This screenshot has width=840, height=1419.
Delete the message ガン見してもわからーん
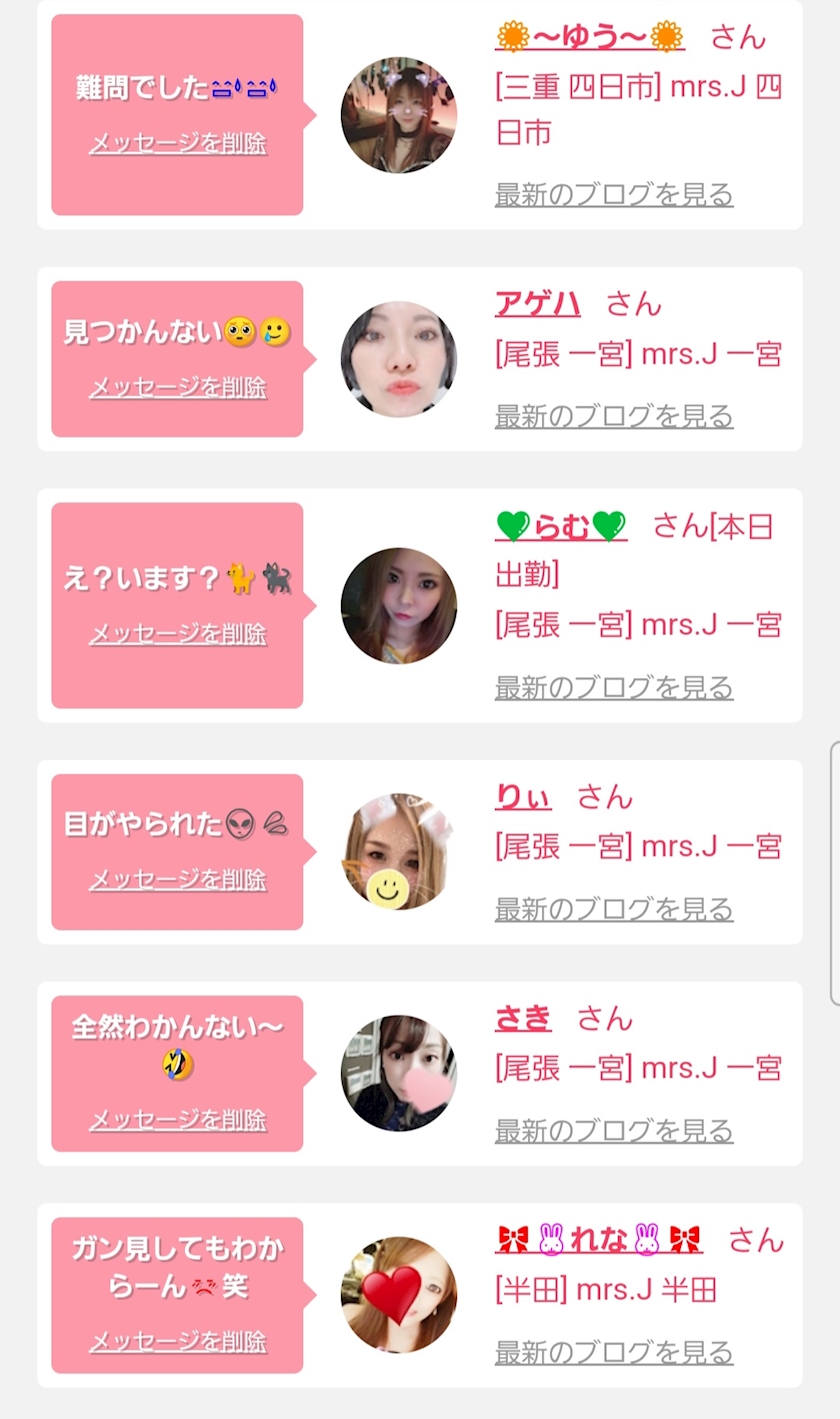(178, 1341)
